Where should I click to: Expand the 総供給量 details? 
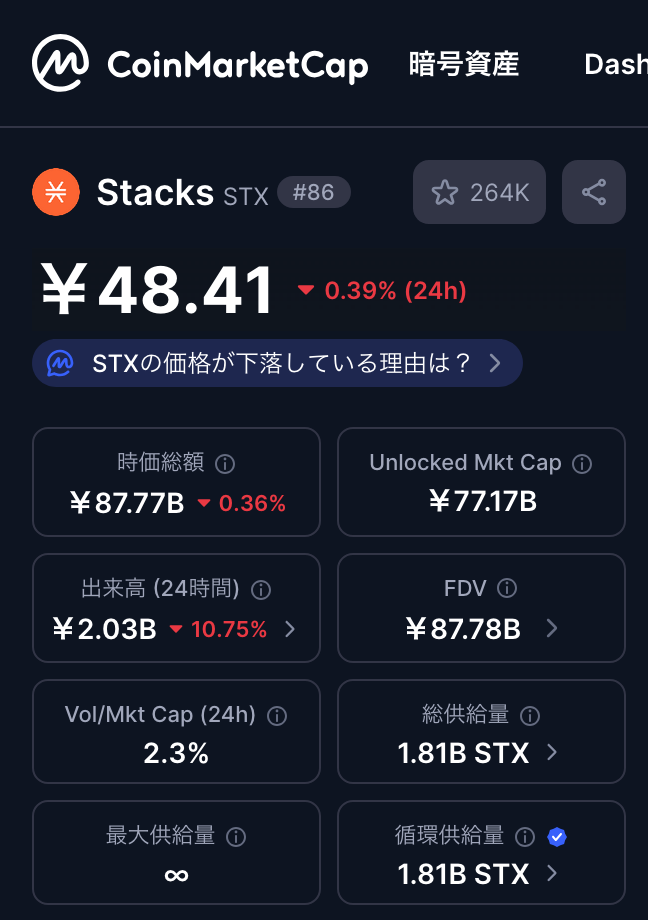(x=552, y=753)
